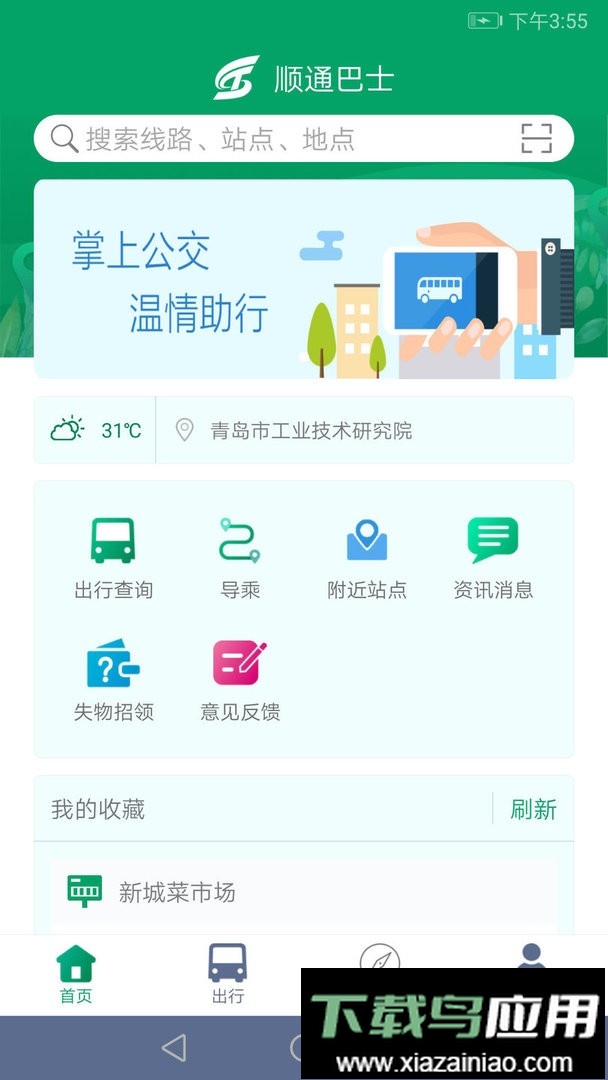Screen dimensions: 608x1080
Task: Open saved stop 新城菜市场
Action: pyautogui.click(x=304, y=891)
